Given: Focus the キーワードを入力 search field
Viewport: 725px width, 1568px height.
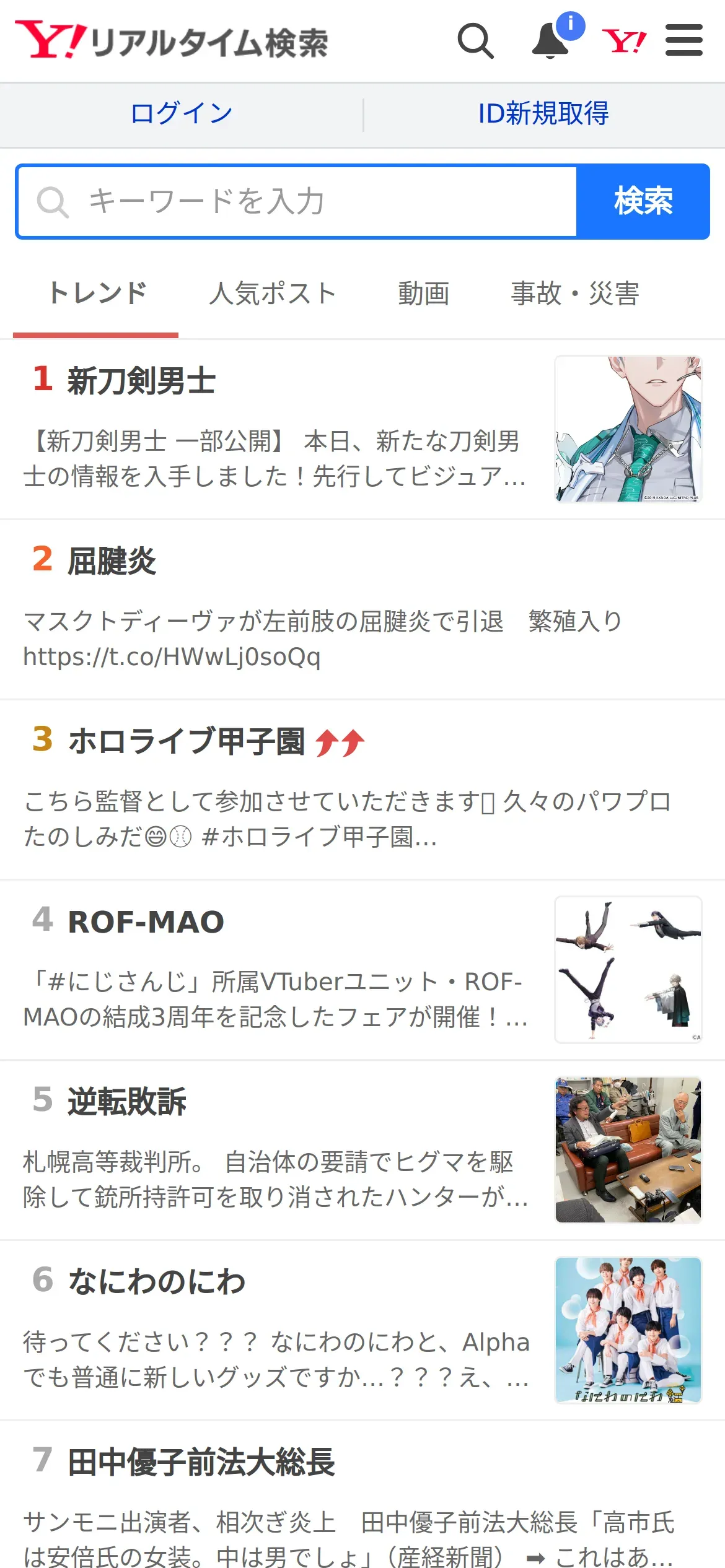Looking at the screenshot, I should pyautogui.click(x=297, y=201).
